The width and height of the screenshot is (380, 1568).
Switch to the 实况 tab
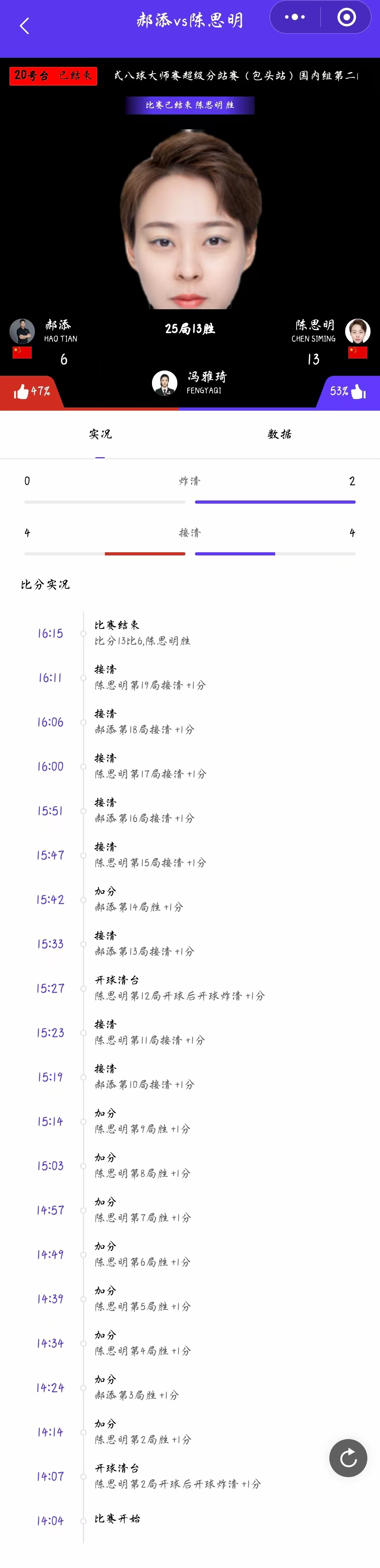[100, 434]
